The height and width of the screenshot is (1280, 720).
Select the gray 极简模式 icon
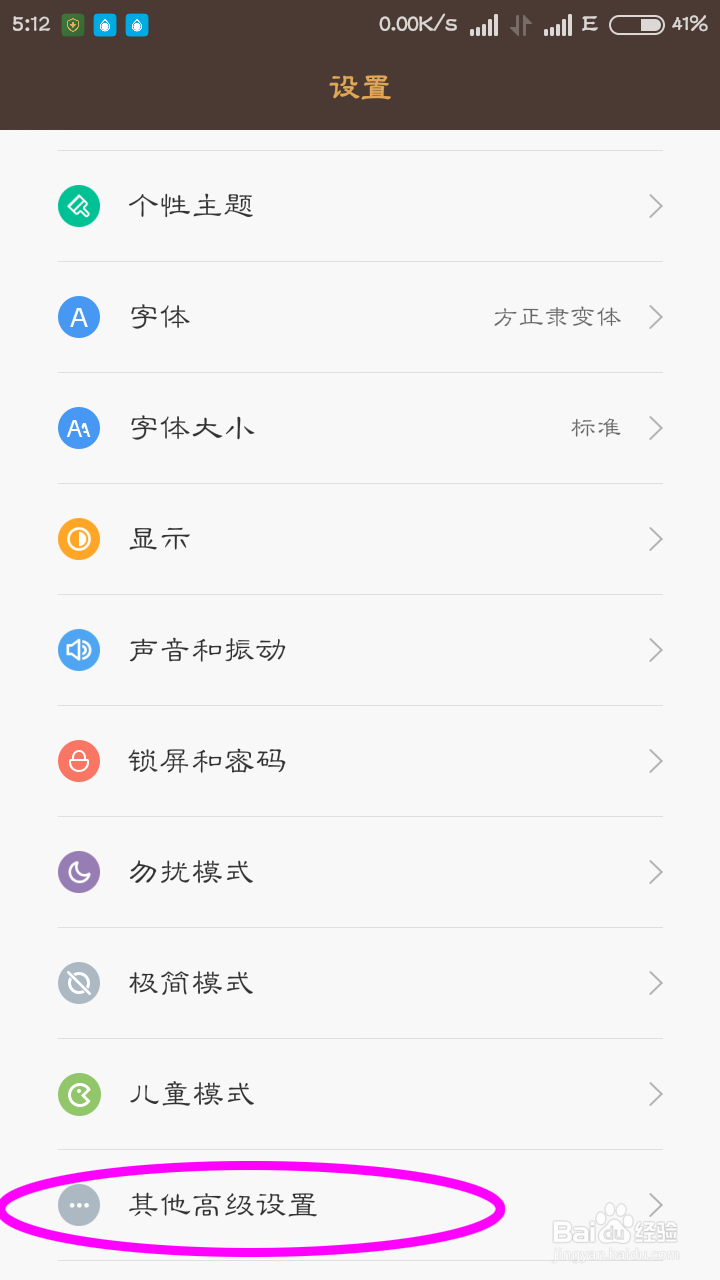[79, 982]
